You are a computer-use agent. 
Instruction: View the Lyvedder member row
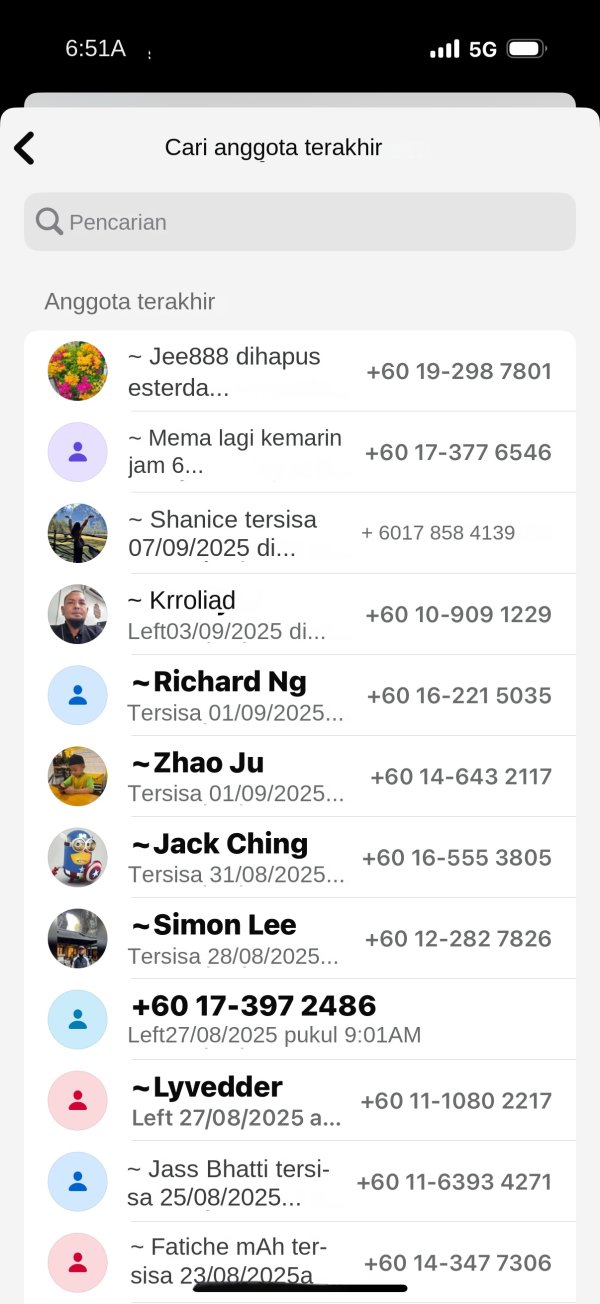tap(300, 1100)
